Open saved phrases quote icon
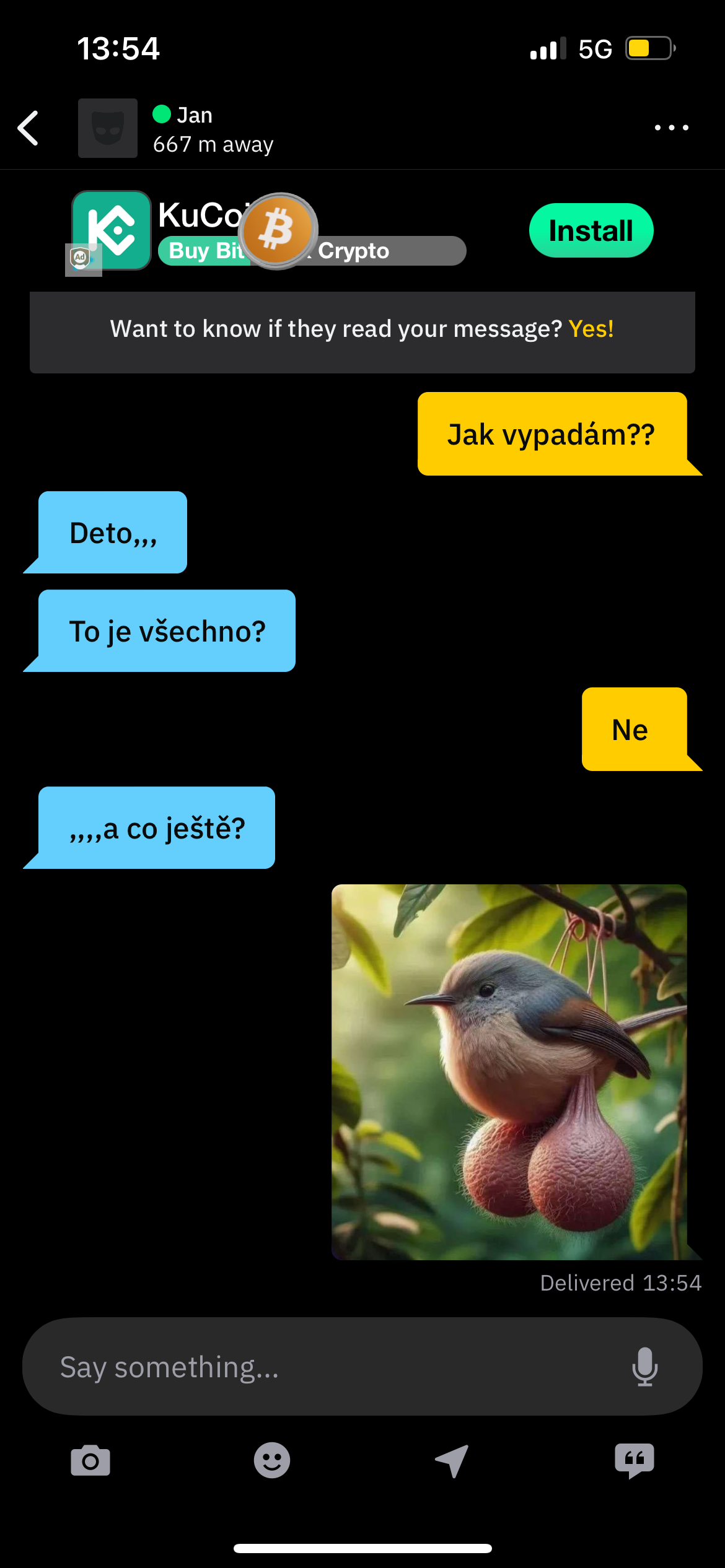725x1568 pixels. (634, 1461)
